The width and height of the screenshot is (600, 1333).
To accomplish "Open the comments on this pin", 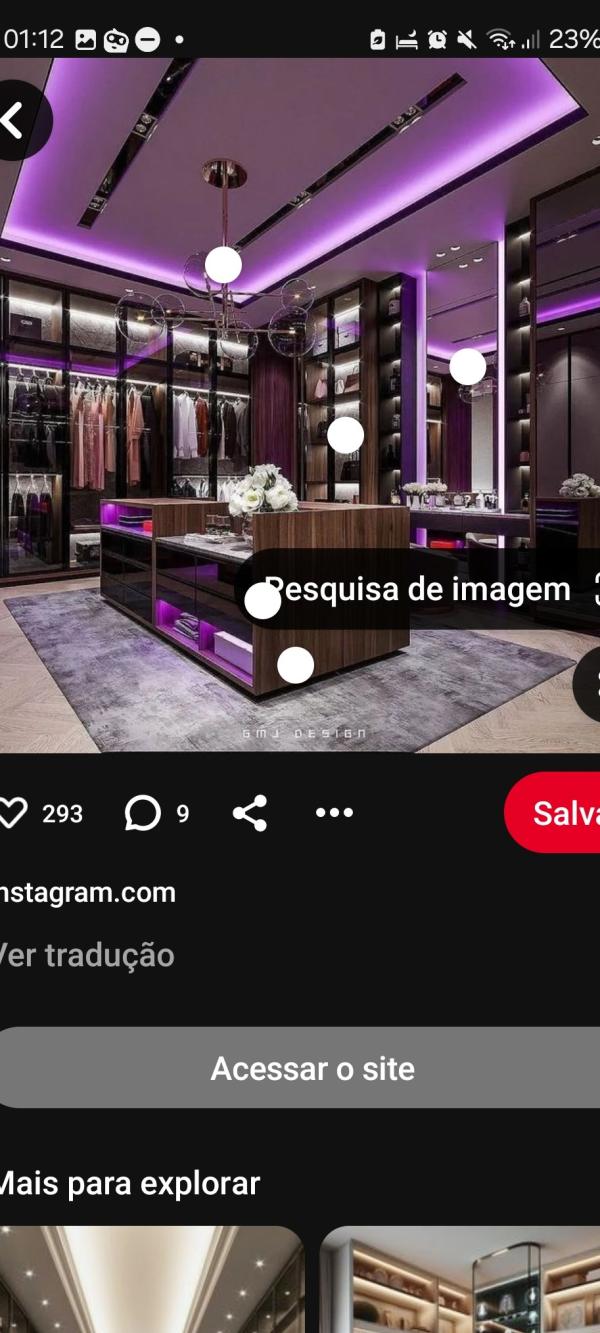I will pyautogui.click(x=143, y=813).
